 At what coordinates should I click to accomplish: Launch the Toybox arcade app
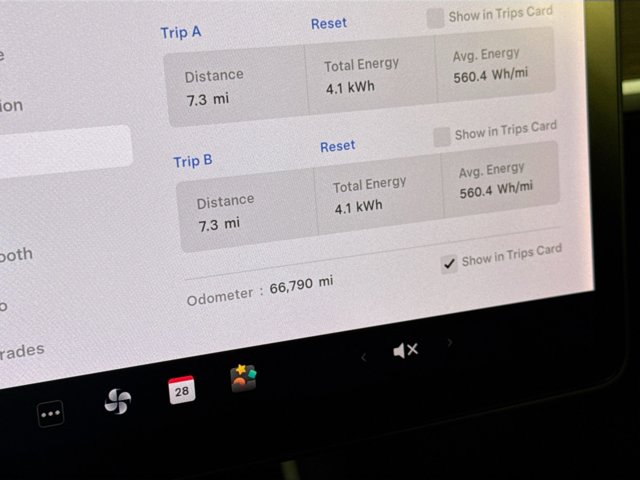click(244, 377)
